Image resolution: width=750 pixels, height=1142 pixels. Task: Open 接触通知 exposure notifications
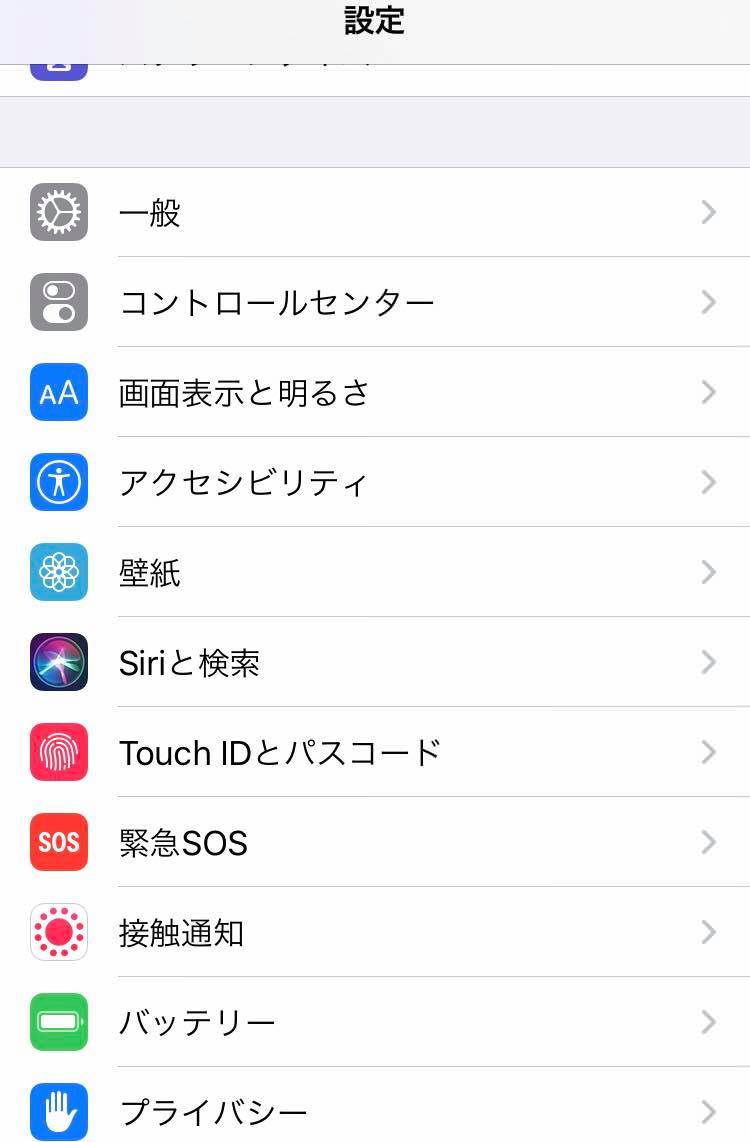181,933
